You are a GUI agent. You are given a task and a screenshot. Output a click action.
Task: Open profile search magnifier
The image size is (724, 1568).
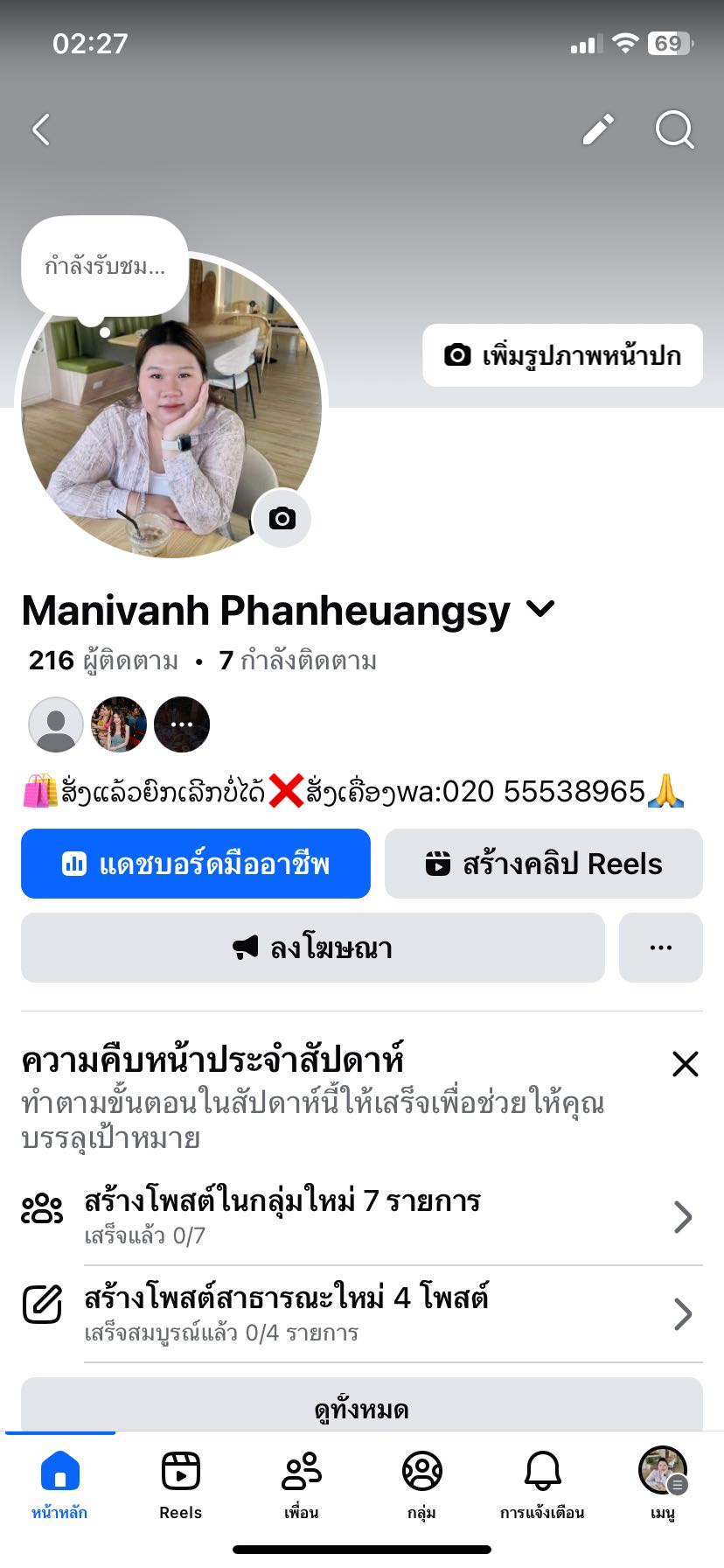point(674,129)
